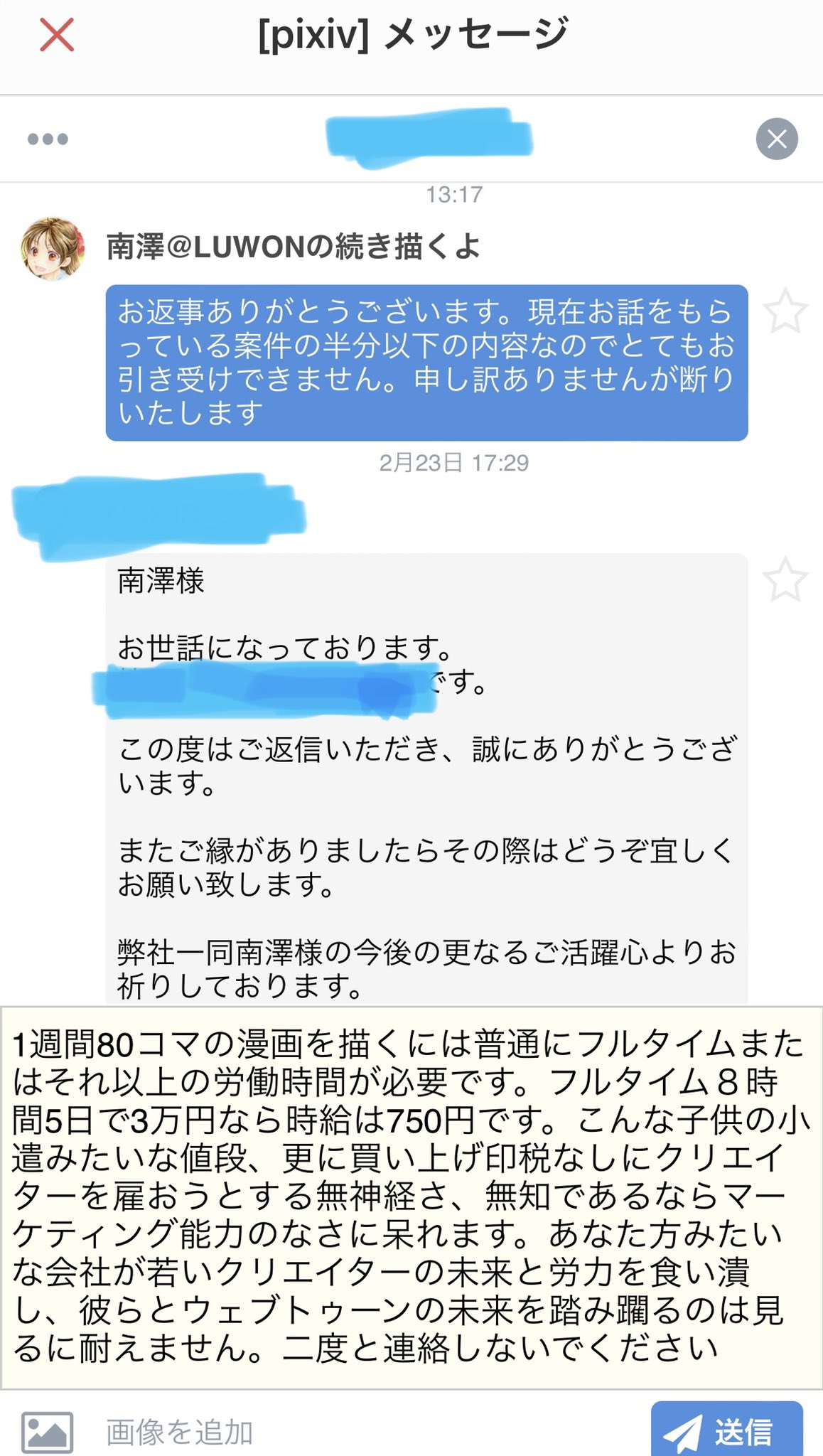Image resolution: width=823 pixels, height=1456 pixels.
Task: Focus the message draft text box
Action: pos(411,1196)
